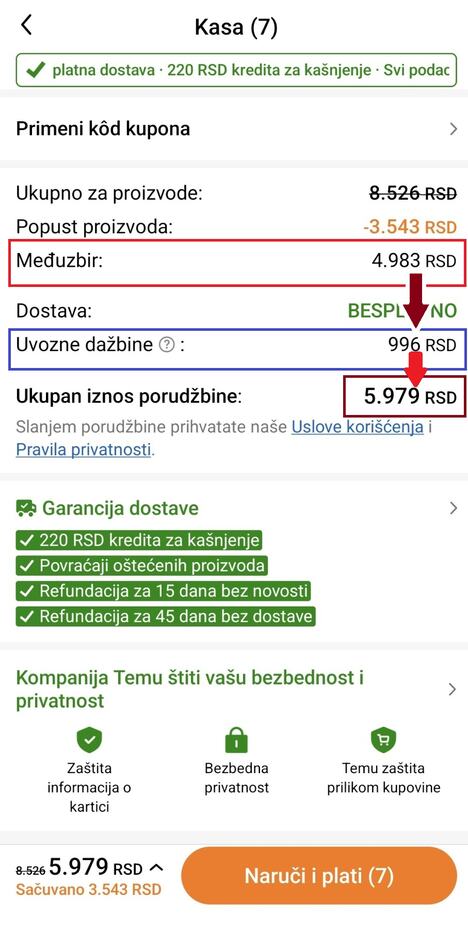Open Temu bezbednost i privatnost section
468x929 pixels.
pos(234,689)
